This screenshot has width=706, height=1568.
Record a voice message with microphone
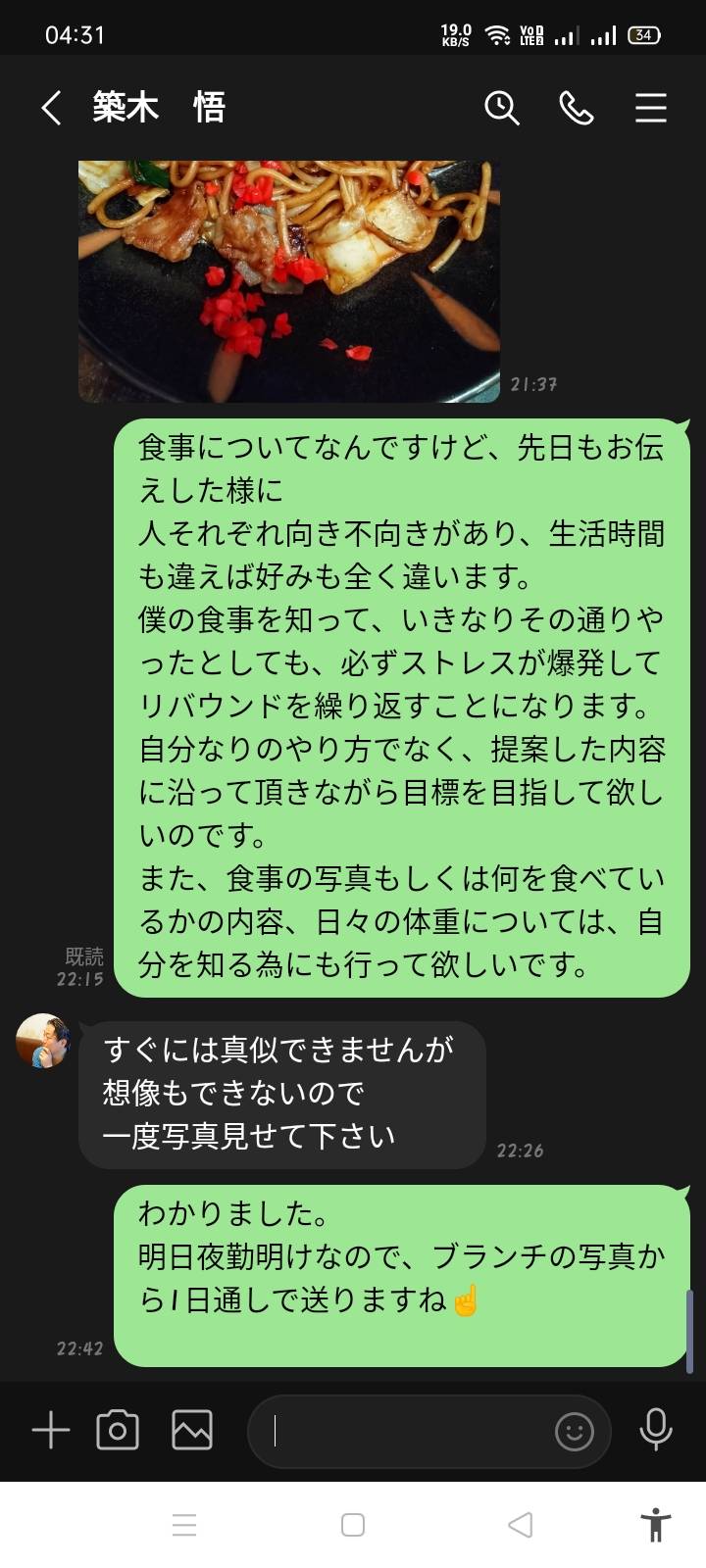pos(656,1431)
